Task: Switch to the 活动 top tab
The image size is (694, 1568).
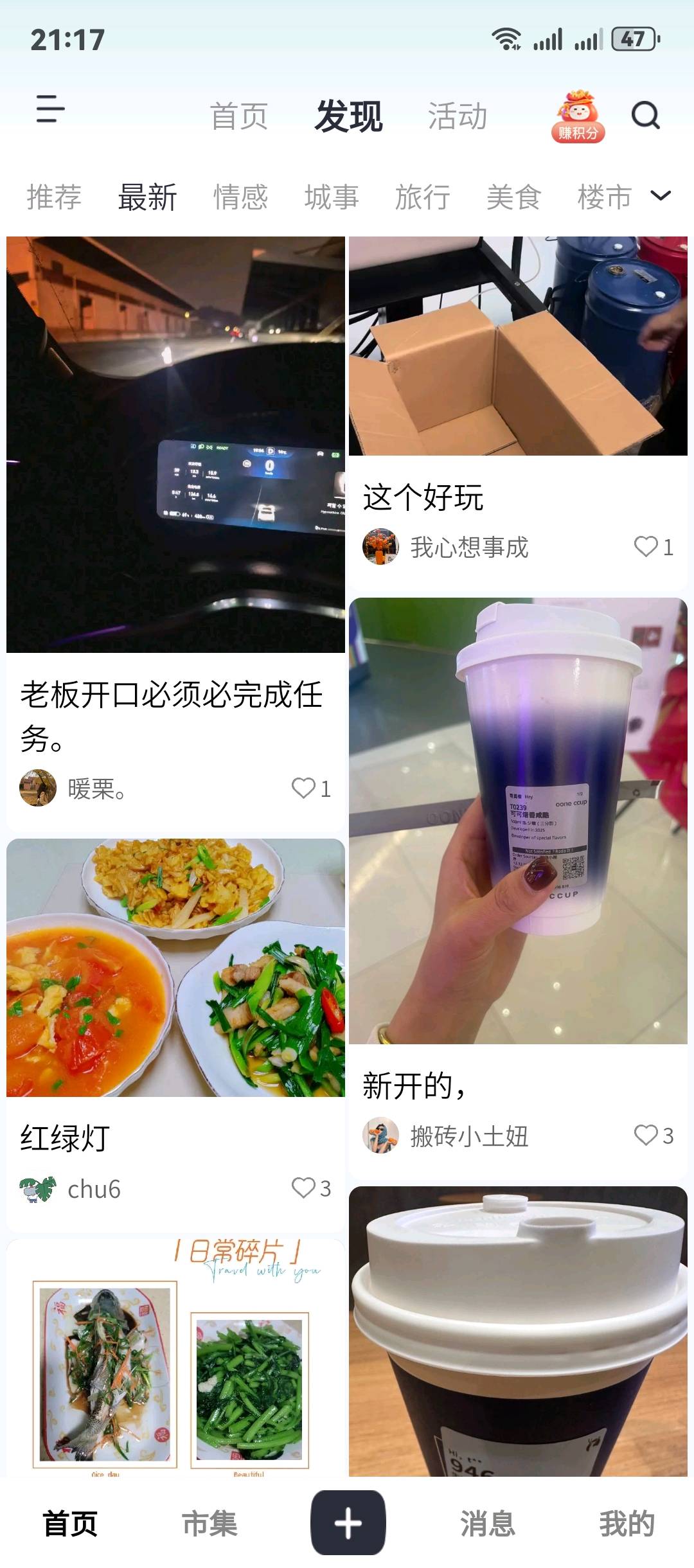Action: click(458, 116)
